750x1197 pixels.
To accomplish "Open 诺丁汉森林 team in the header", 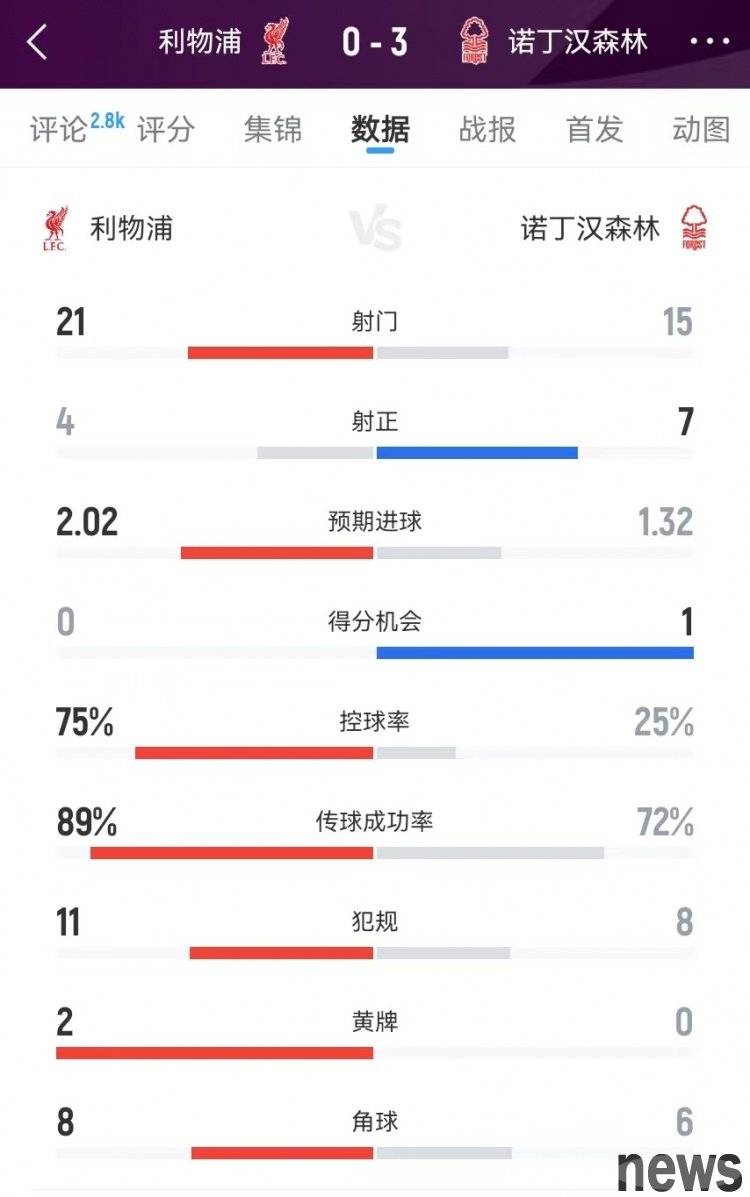I will [x=553, y=42].
